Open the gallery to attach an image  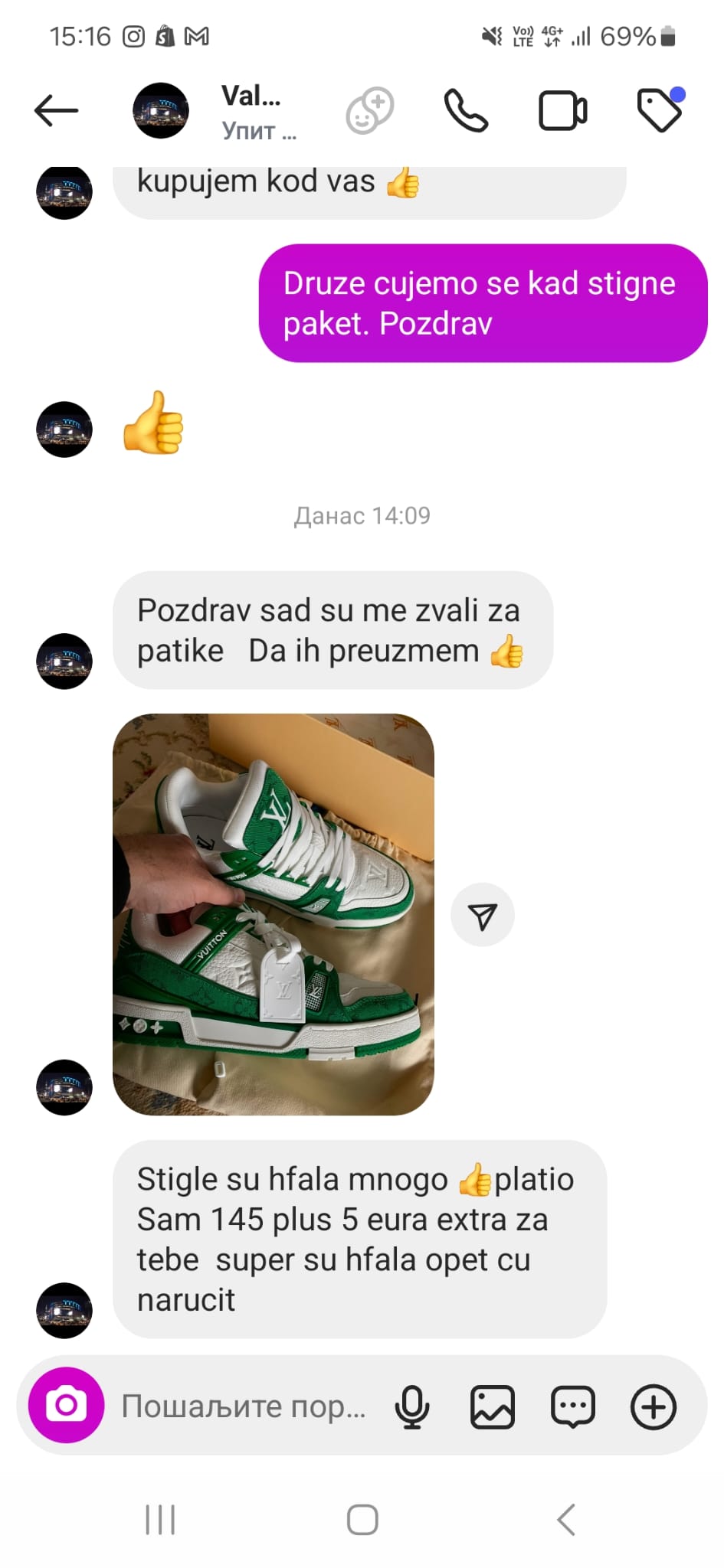pos(493,1406)
